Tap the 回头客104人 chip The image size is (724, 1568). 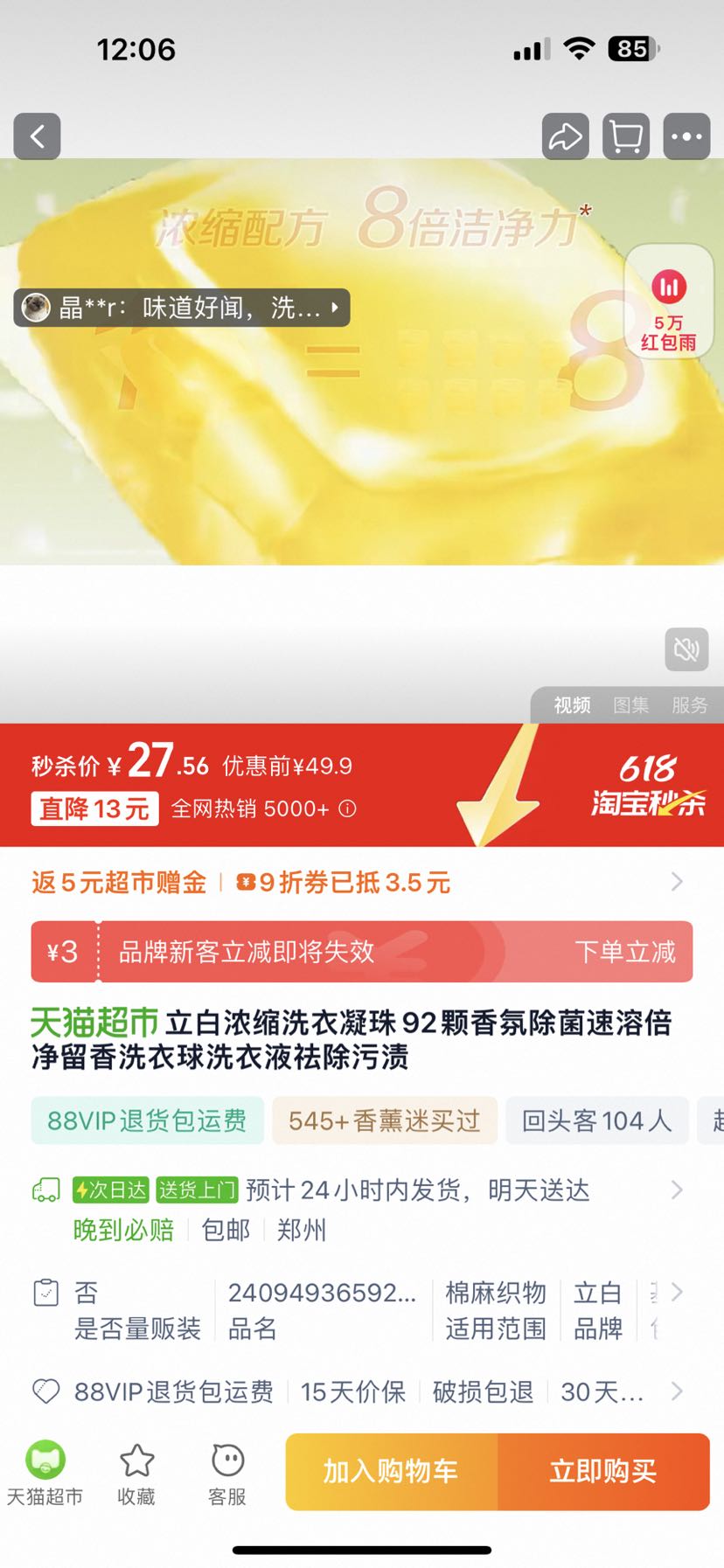(x=596, y=1120)
